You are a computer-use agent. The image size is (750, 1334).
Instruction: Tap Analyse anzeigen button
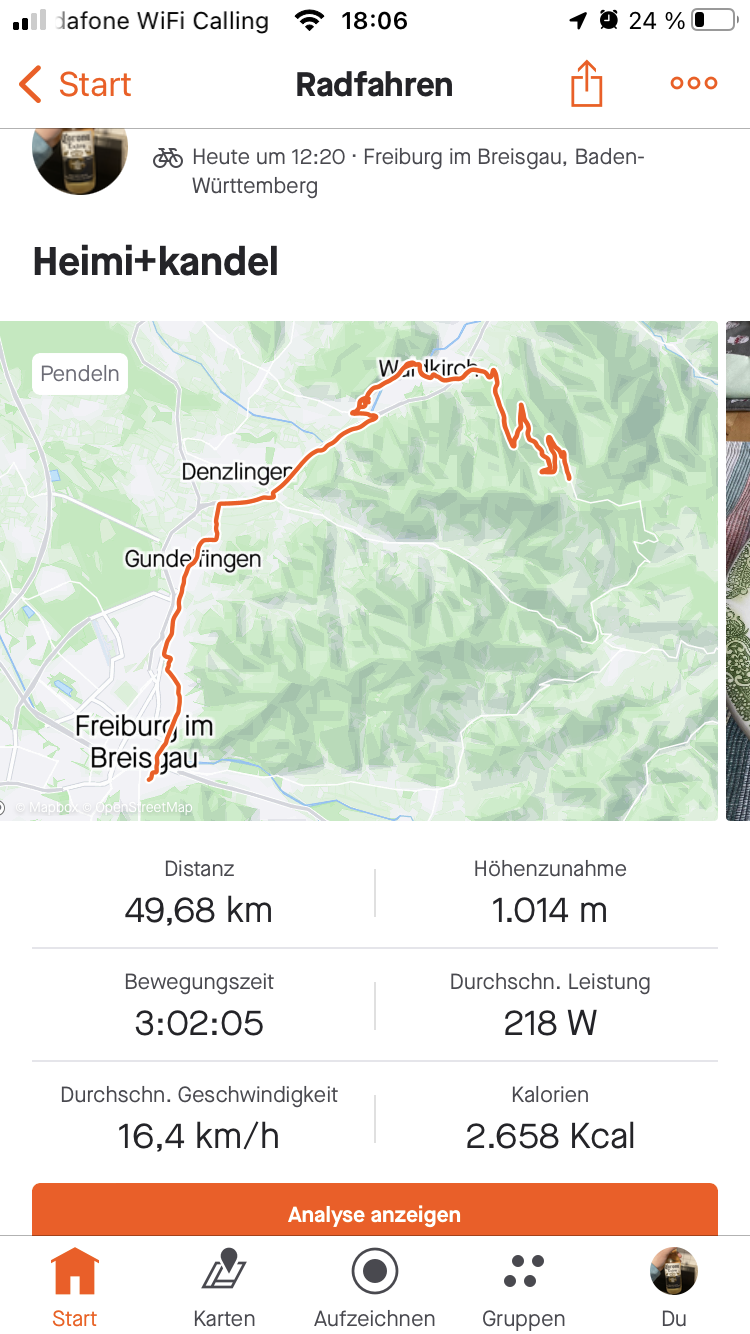click(x=374, y=1213)
